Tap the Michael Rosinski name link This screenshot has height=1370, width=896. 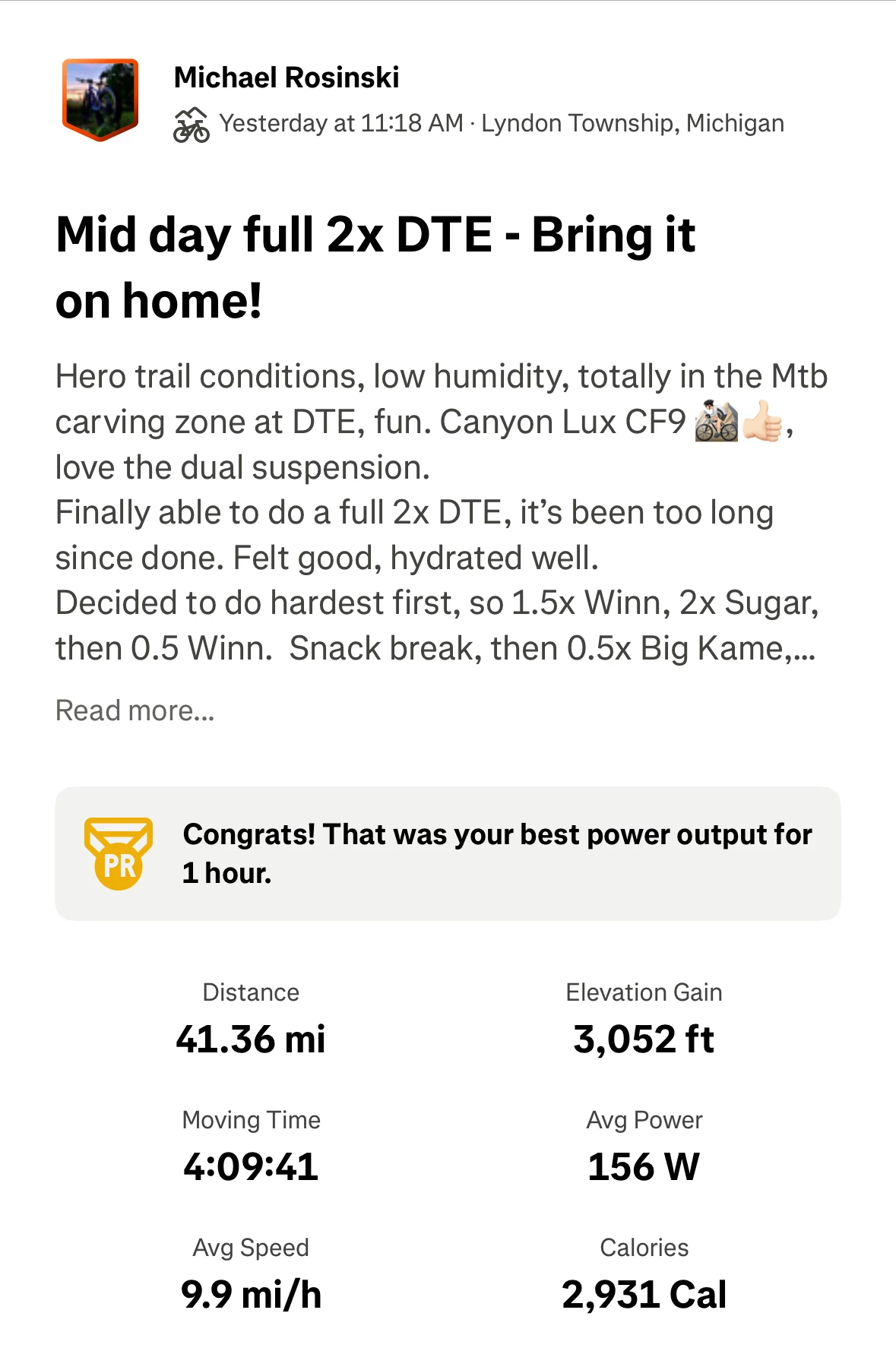287,78
